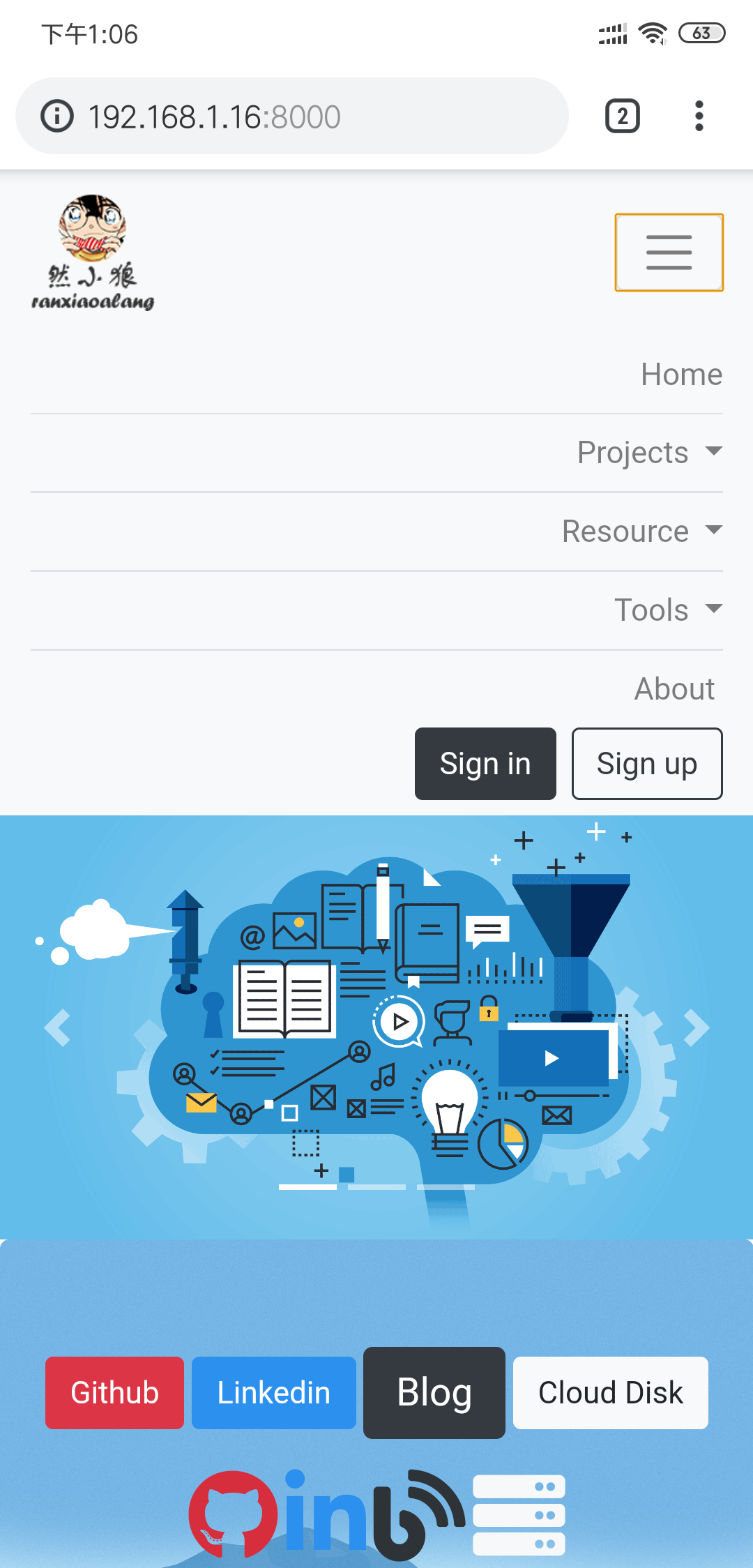Open the Blog button

pos(434,1393)
